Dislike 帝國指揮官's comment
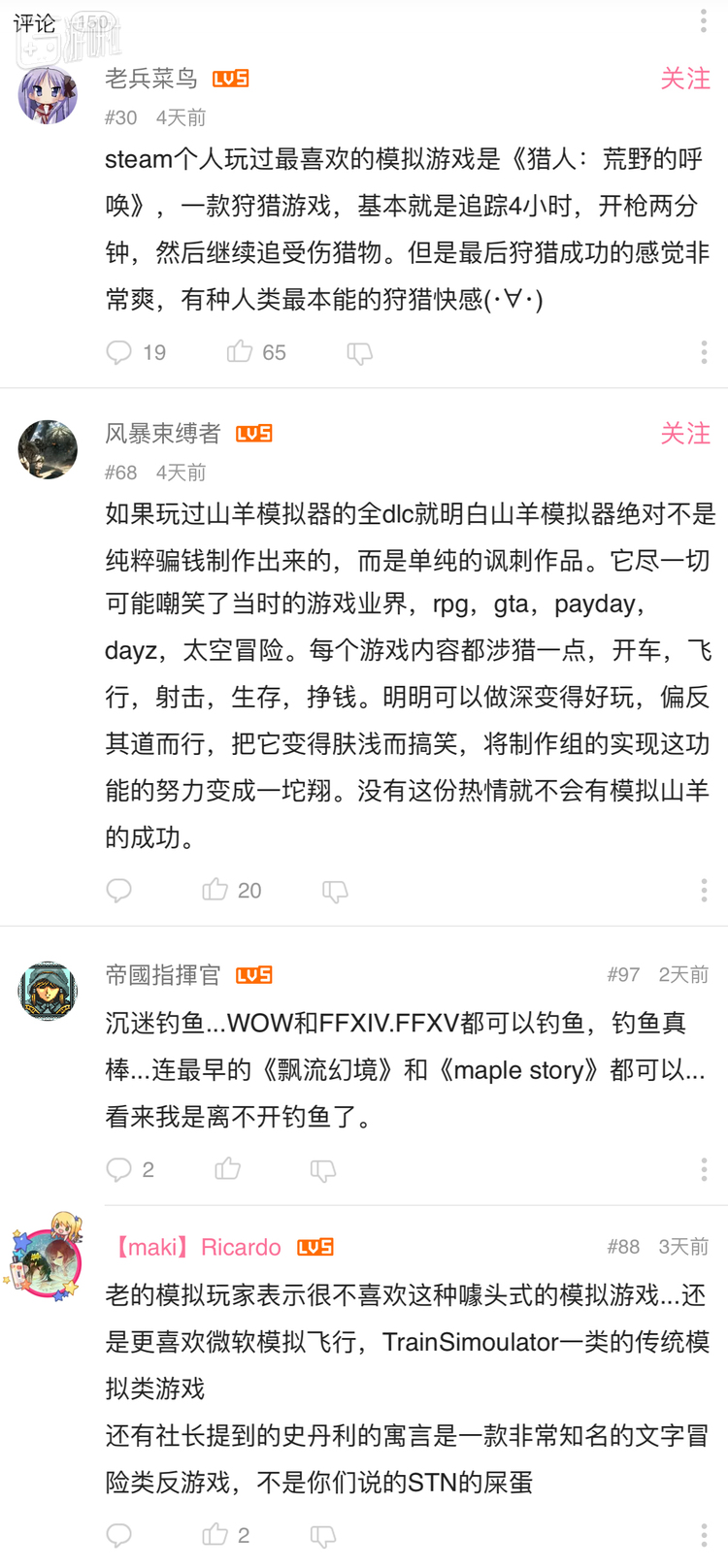 click(x=322, y=1171)
